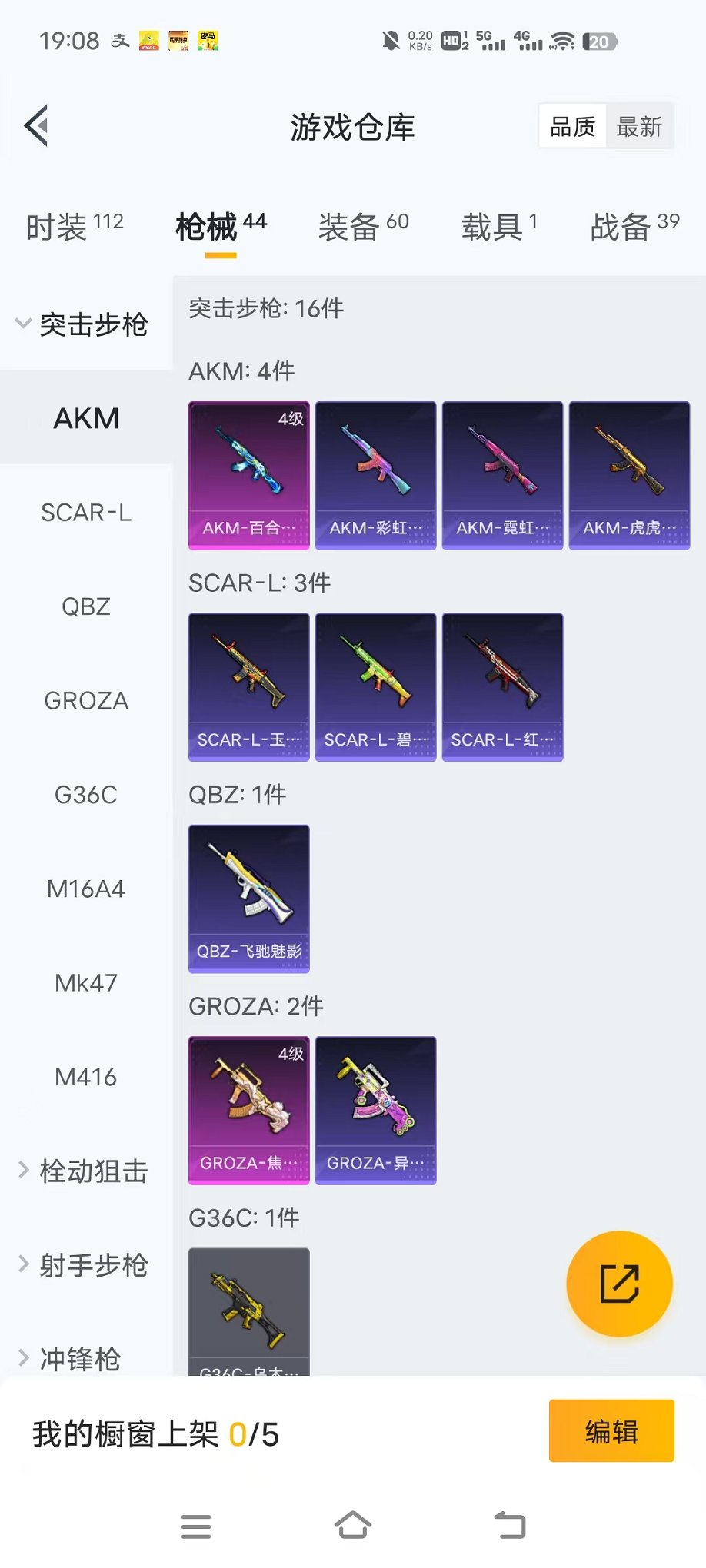The height and width of the screenshot is (1568, 706).
Task: Select SCAR-L in the side list
Action: (x=86, y=513)
